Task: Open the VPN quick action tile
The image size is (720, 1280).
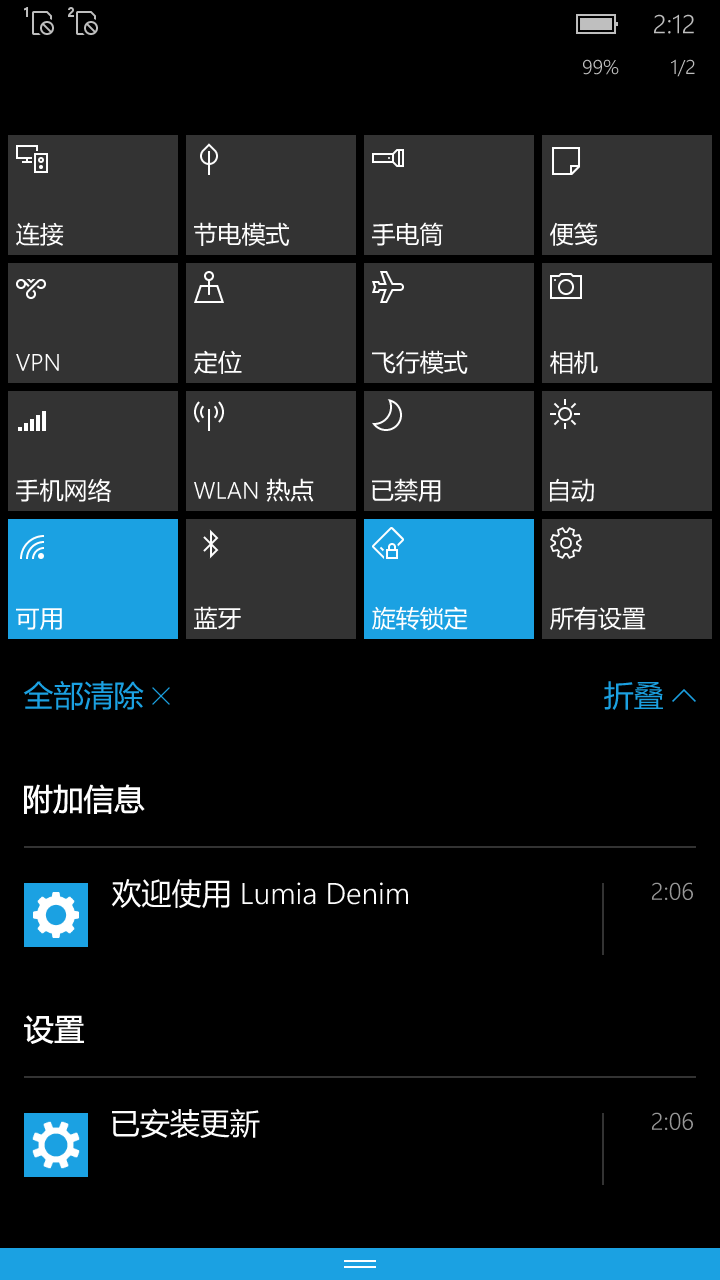Action: click(x=93, y=323)
